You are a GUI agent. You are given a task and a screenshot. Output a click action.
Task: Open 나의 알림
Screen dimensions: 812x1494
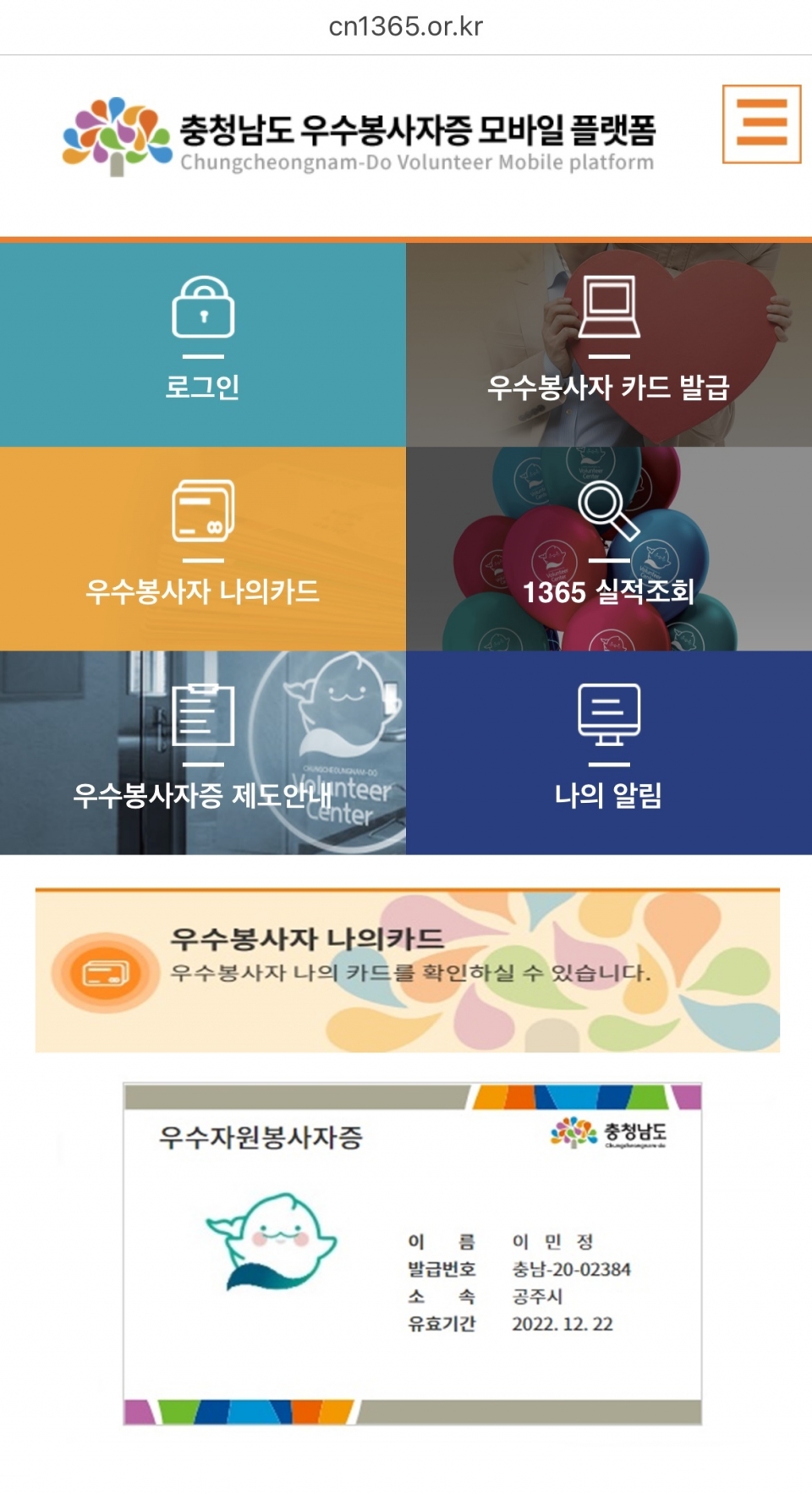tap(609, 752)
